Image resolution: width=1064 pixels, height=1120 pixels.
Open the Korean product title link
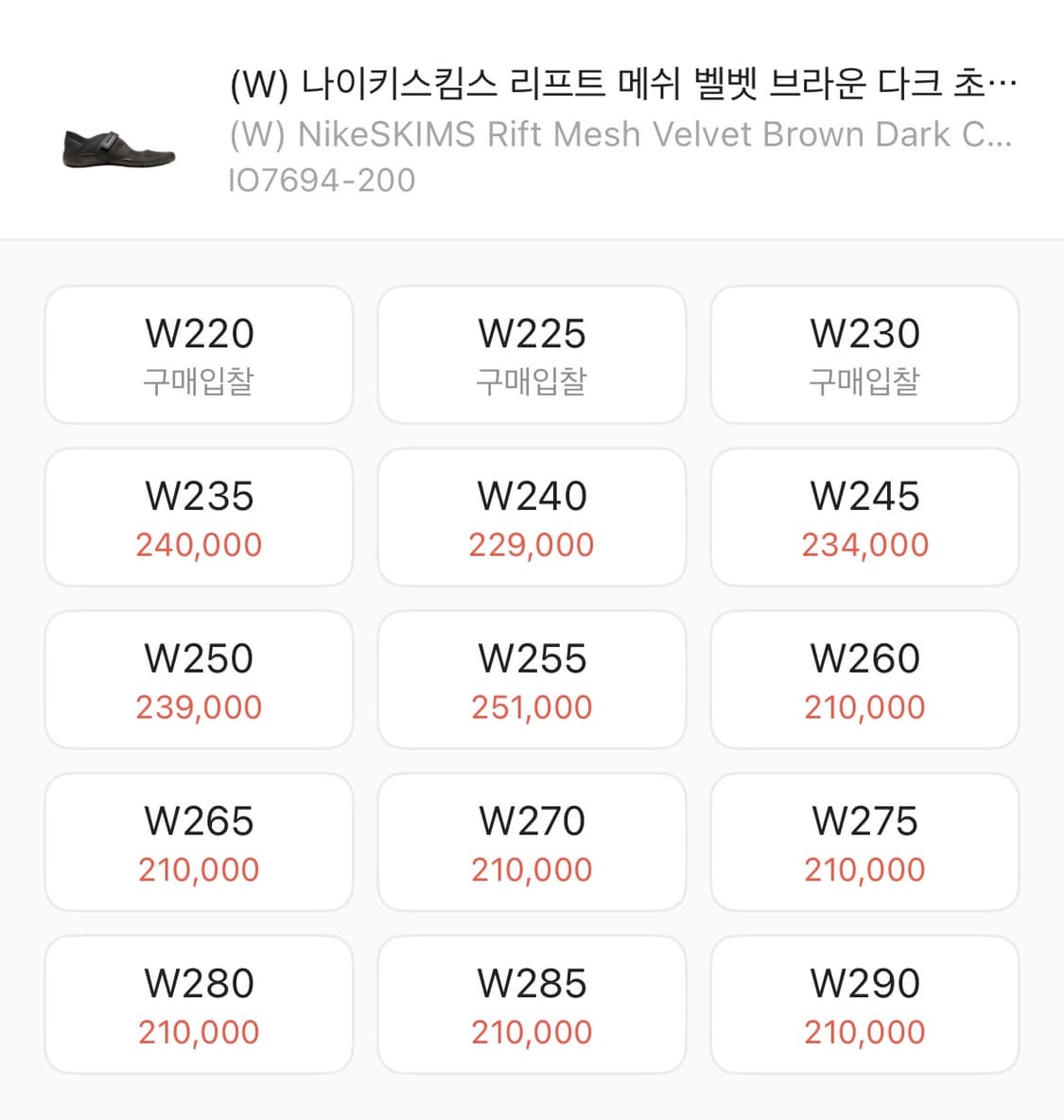click(x=619, y=85)
